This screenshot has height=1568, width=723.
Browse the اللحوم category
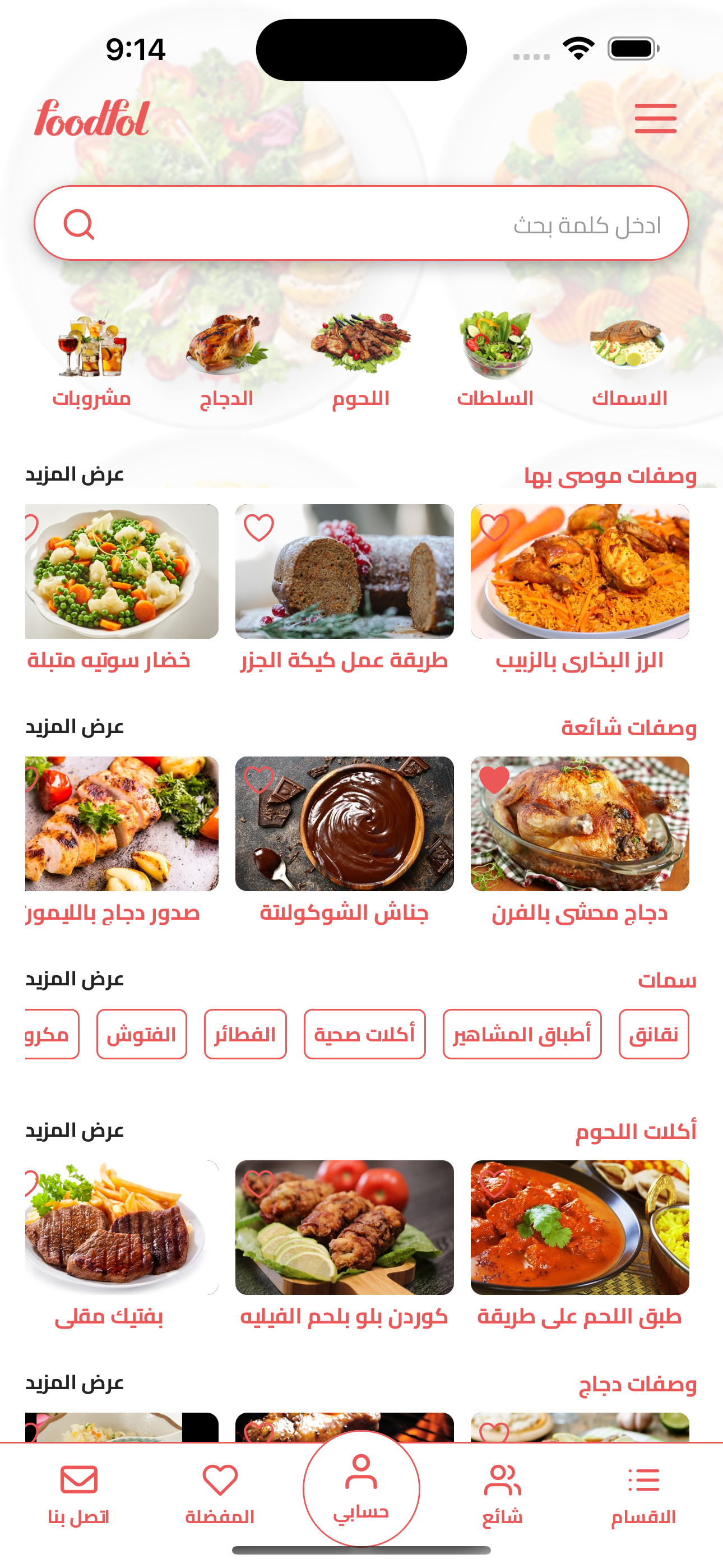coord(361,359)
